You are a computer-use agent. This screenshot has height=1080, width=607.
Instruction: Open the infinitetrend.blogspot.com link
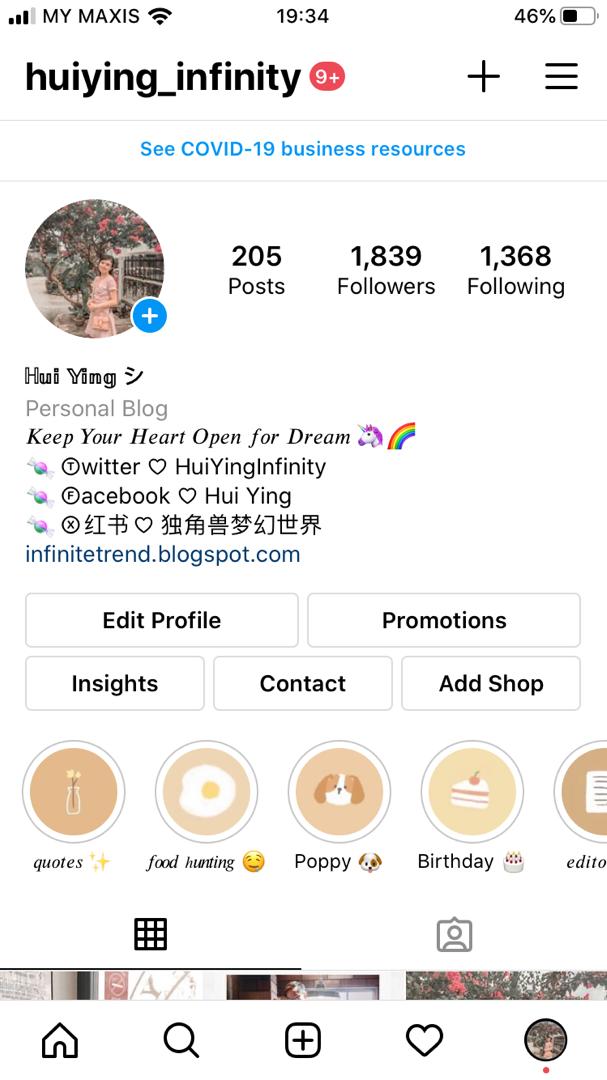163,554
